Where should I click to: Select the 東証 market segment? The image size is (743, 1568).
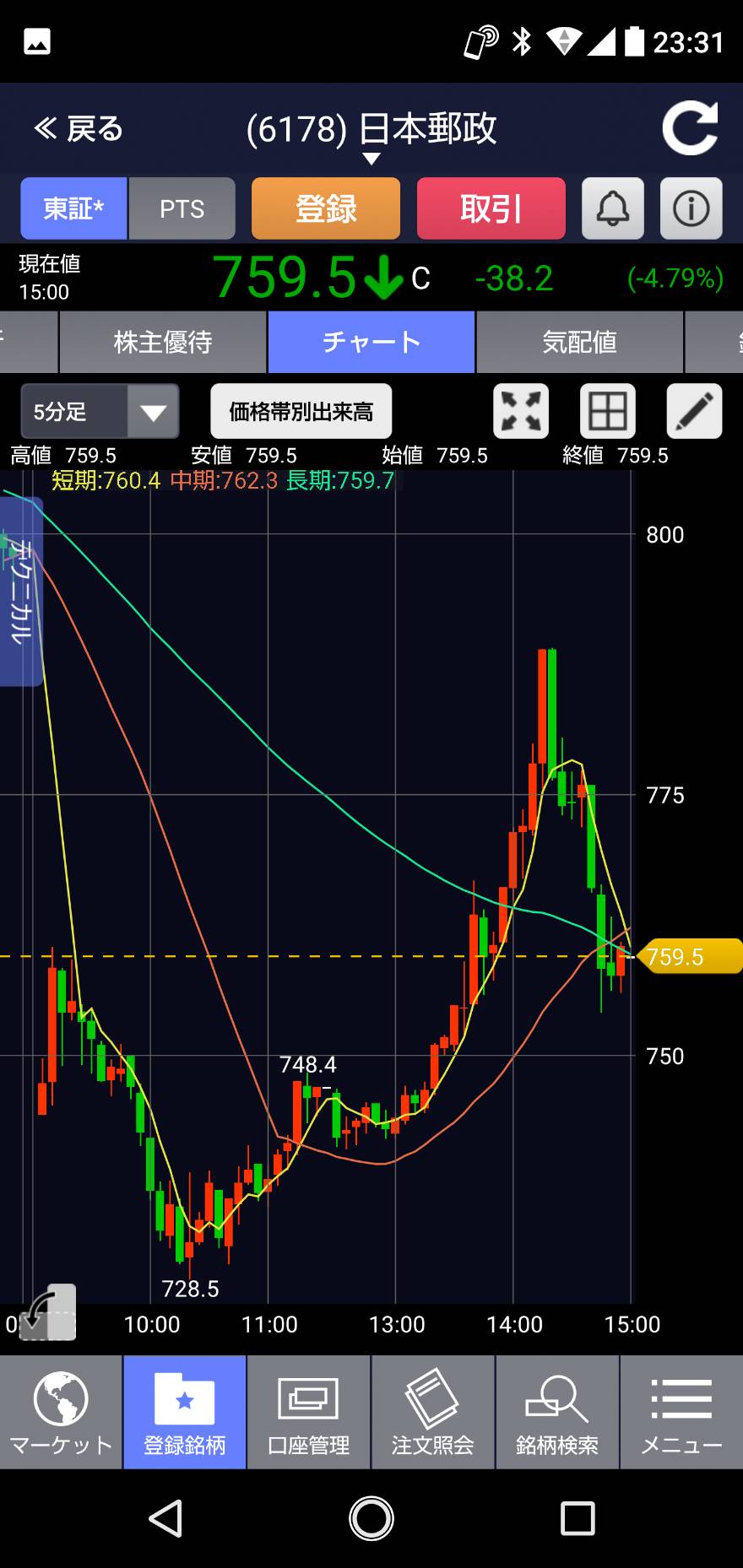[x=73, y=208]
